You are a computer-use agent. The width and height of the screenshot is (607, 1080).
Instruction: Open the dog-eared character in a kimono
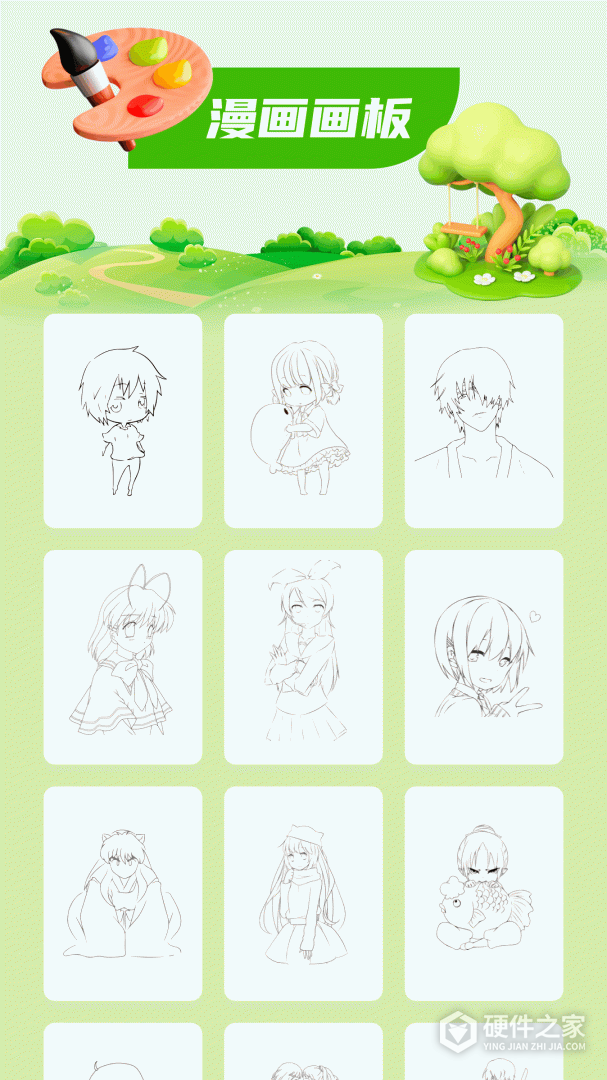123,893
